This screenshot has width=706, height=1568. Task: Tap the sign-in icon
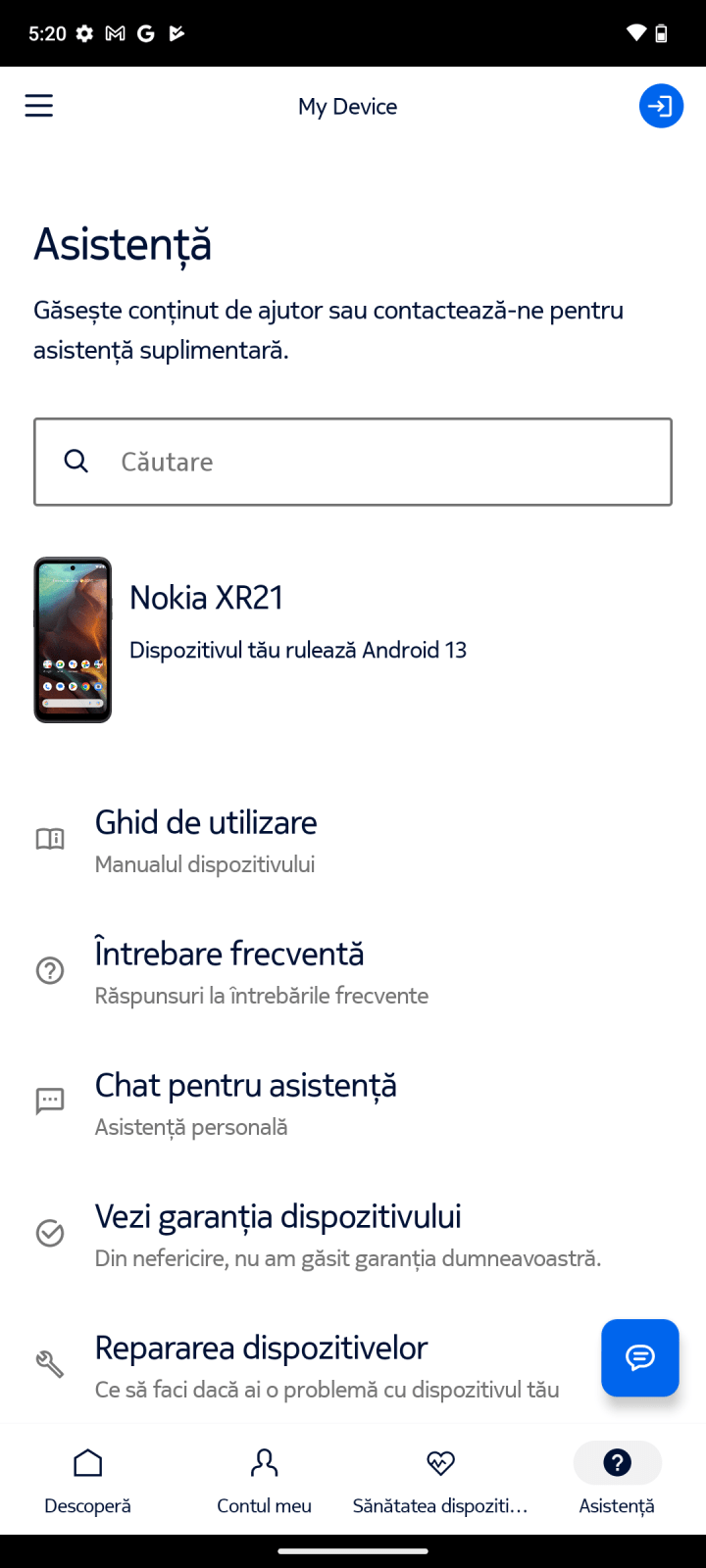coord(661,106)
